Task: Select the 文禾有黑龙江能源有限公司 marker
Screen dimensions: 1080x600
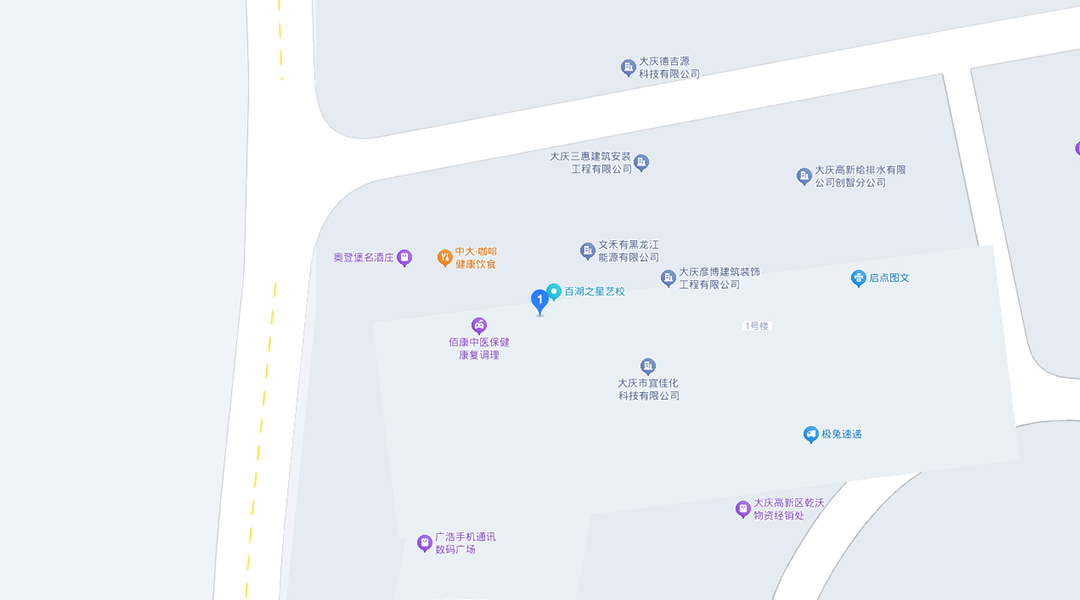Action: point(588,251)
